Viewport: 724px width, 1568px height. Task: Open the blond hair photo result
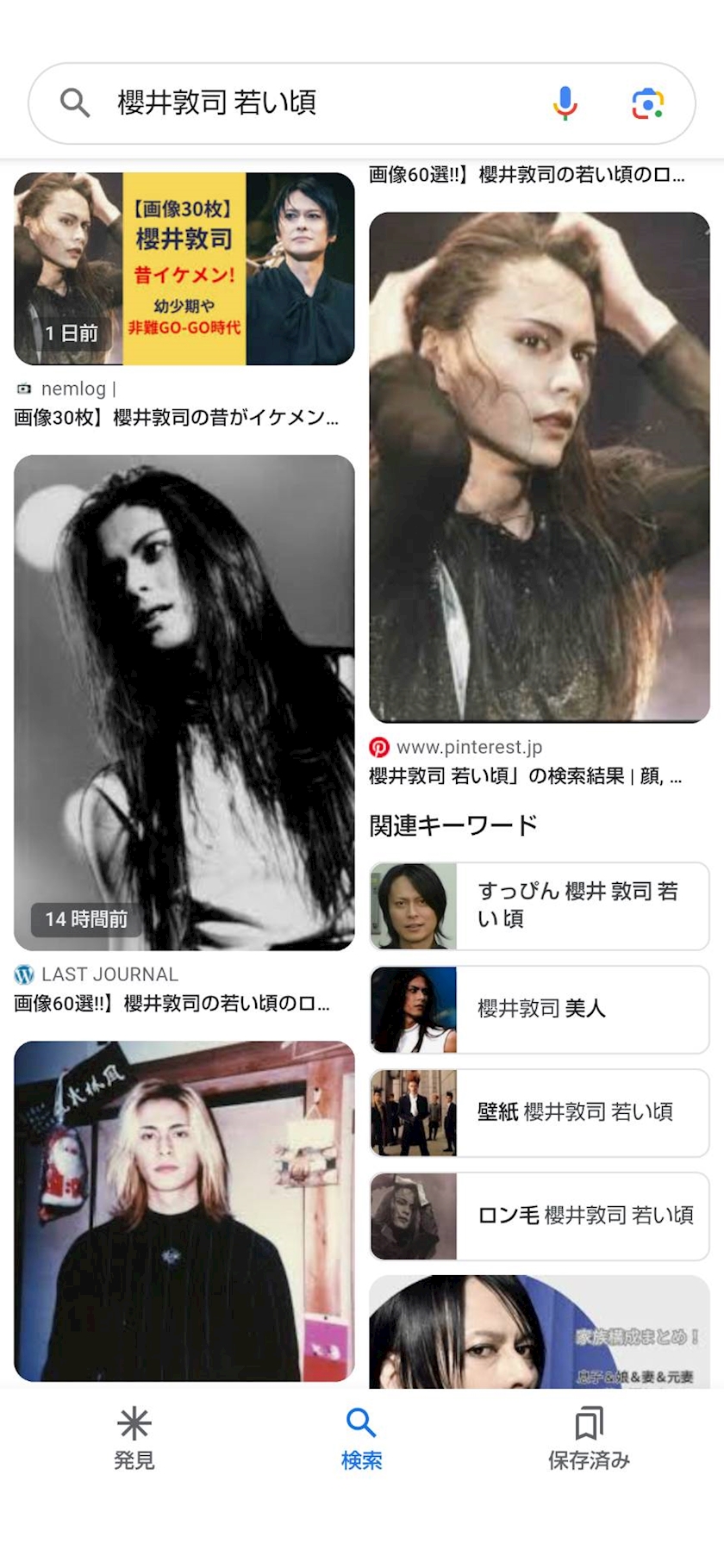[184, 1210]
